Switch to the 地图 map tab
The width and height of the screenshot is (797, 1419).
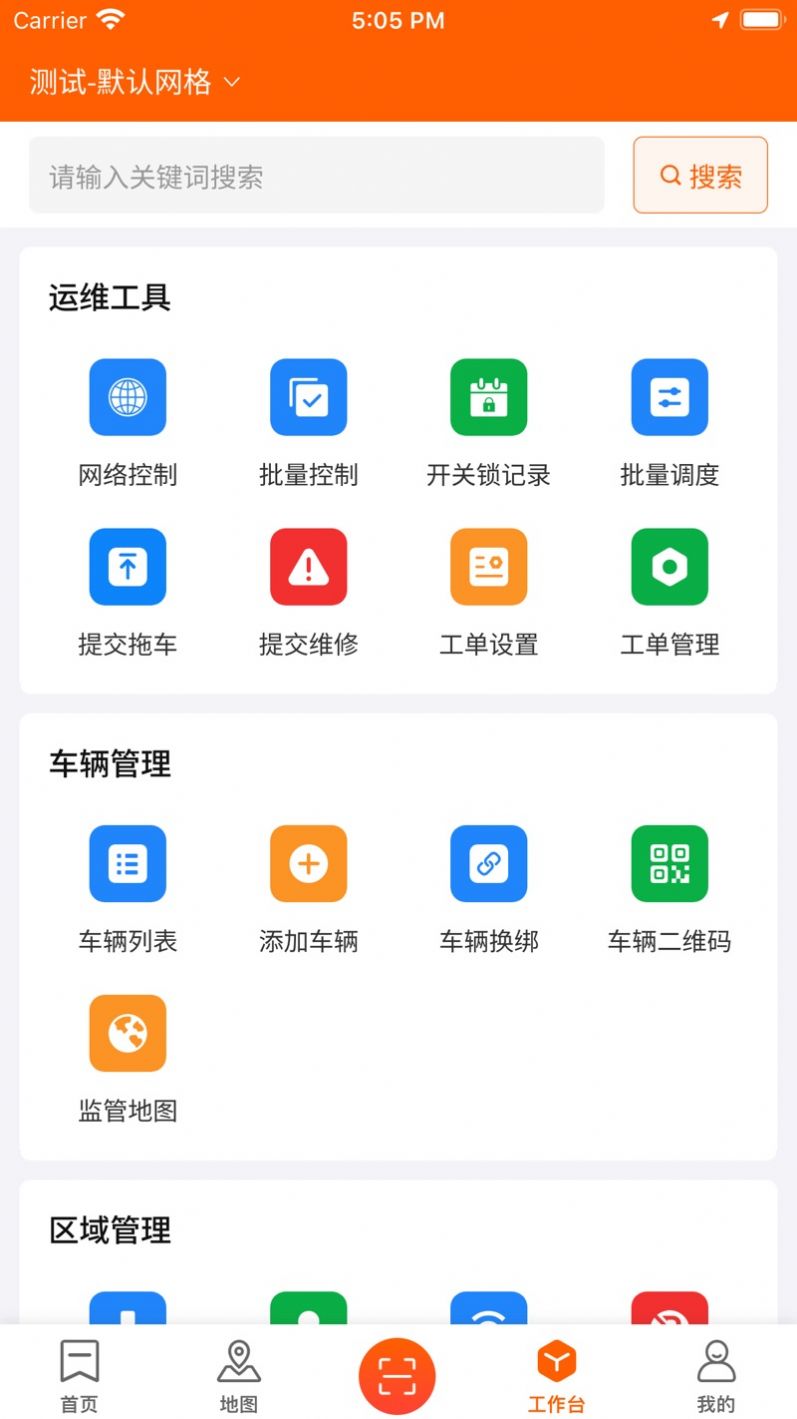point(238,1375)
